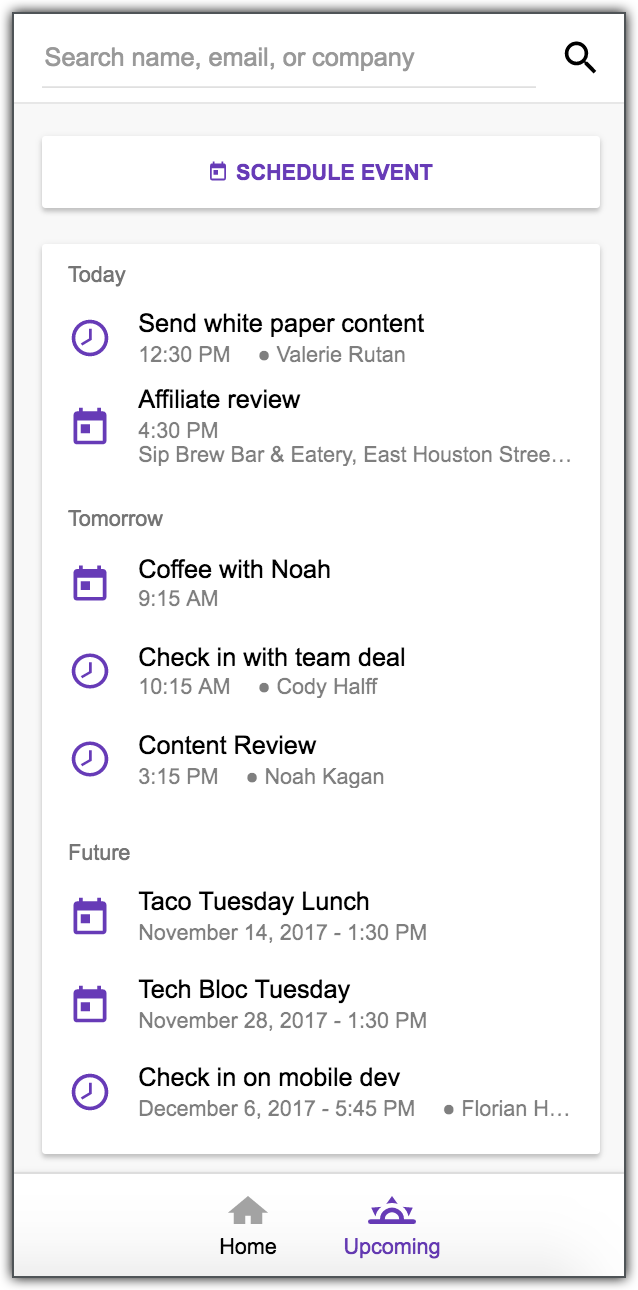Switch to the Home tab
The width and height of the screenshot is (638, 1290).
point(248,1227)
